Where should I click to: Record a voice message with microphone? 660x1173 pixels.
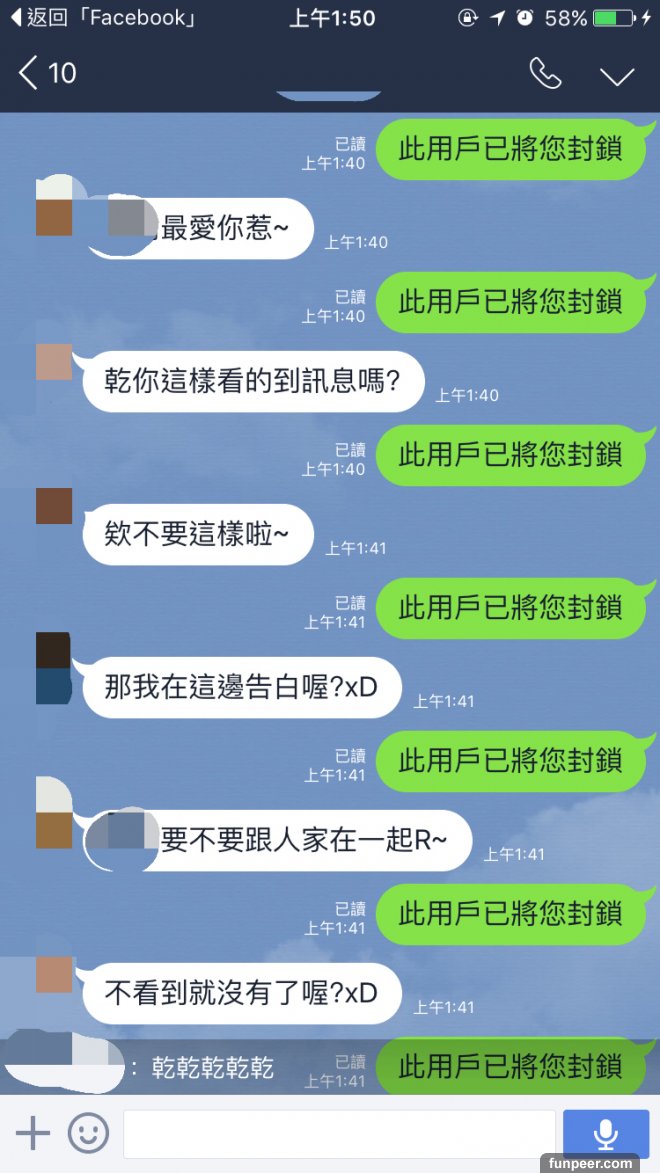point(605,1133)
